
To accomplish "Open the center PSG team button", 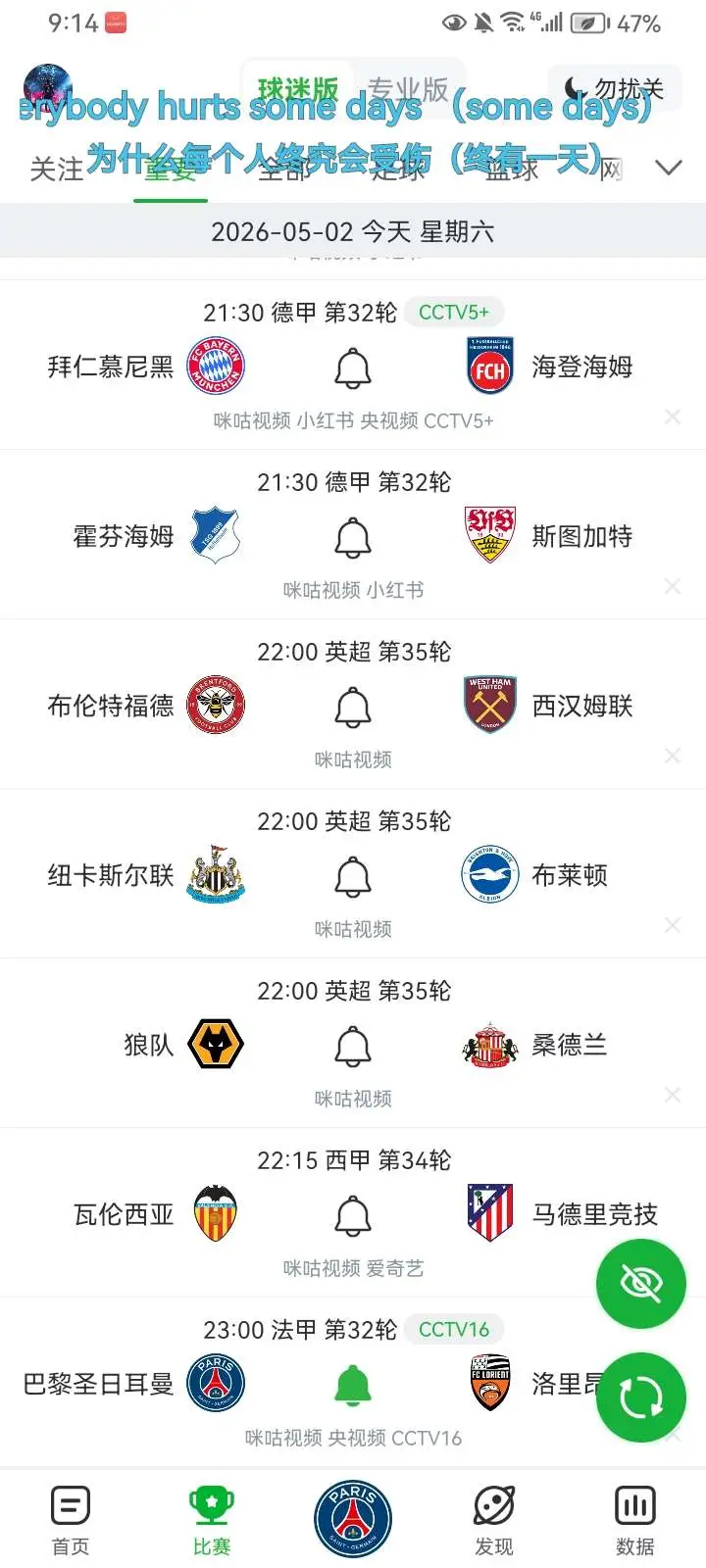I will pyautogui.click(x=353, y=1519).
